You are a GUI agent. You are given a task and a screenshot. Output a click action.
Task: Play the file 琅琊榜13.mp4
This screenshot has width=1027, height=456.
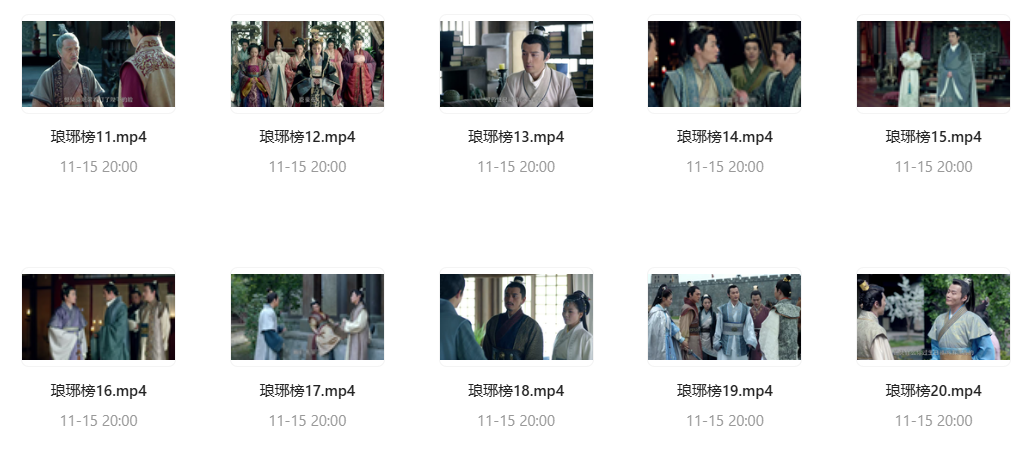click(516, 64)
